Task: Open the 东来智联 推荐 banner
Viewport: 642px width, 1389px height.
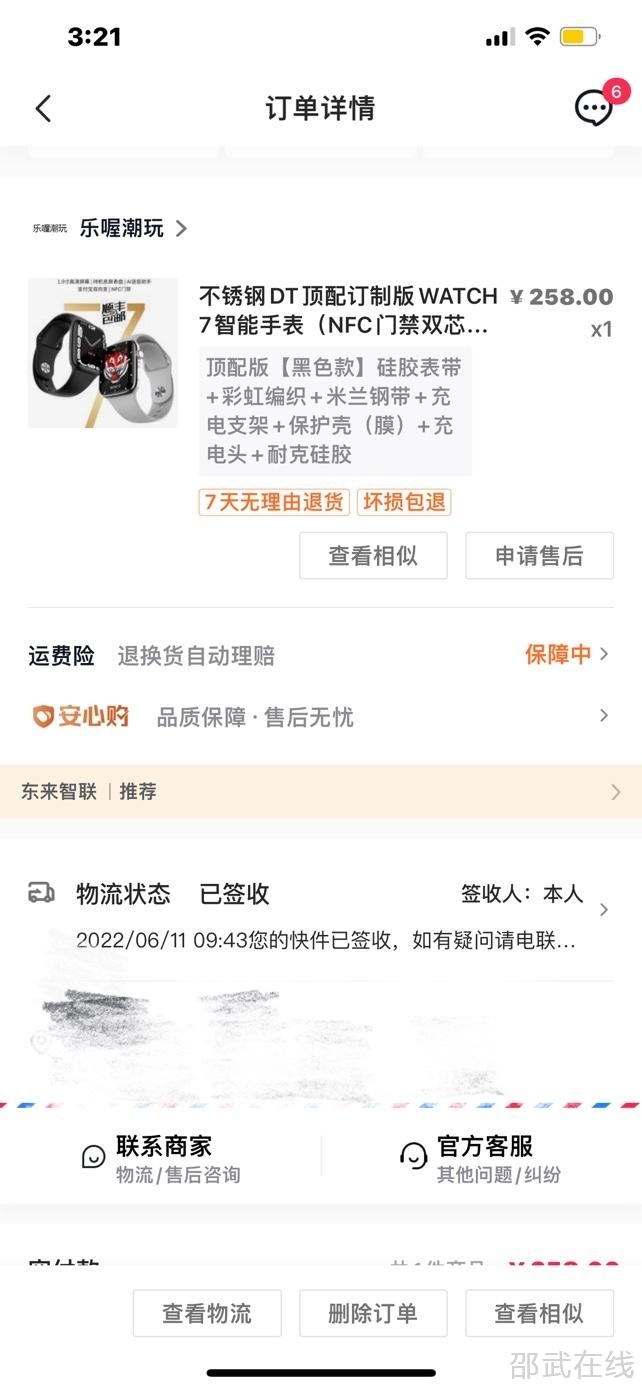Action: (320, 792)
